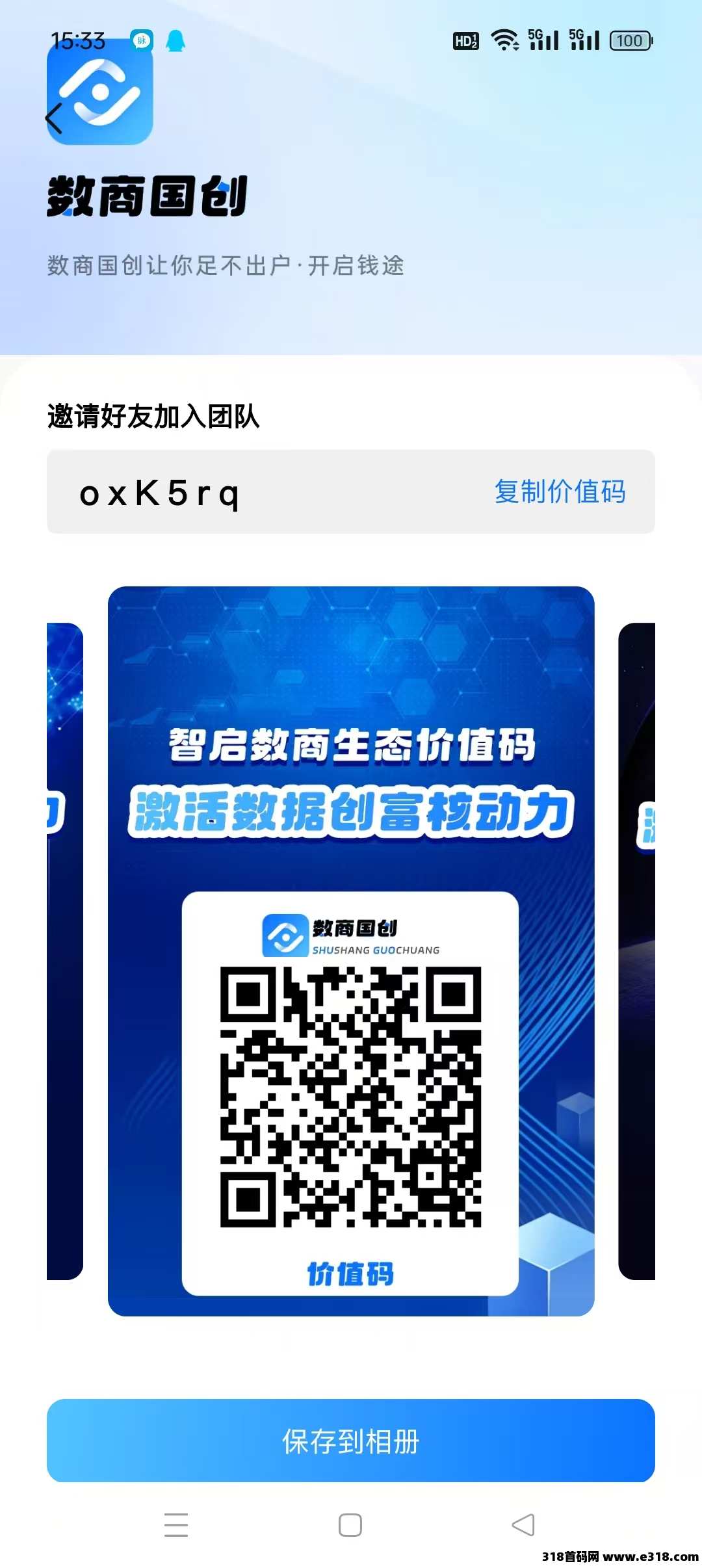Go back using the top-left arrow
This screenshot has height=1568, width=702.
click(55, 118)
